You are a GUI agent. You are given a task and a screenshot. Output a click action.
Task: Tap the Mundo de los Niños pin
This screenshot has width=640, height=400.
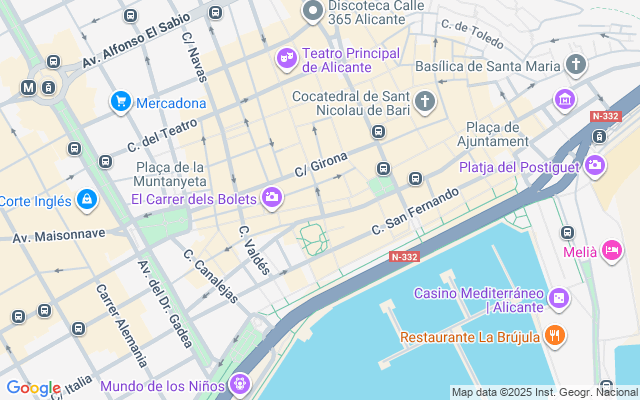coord(240,383)
